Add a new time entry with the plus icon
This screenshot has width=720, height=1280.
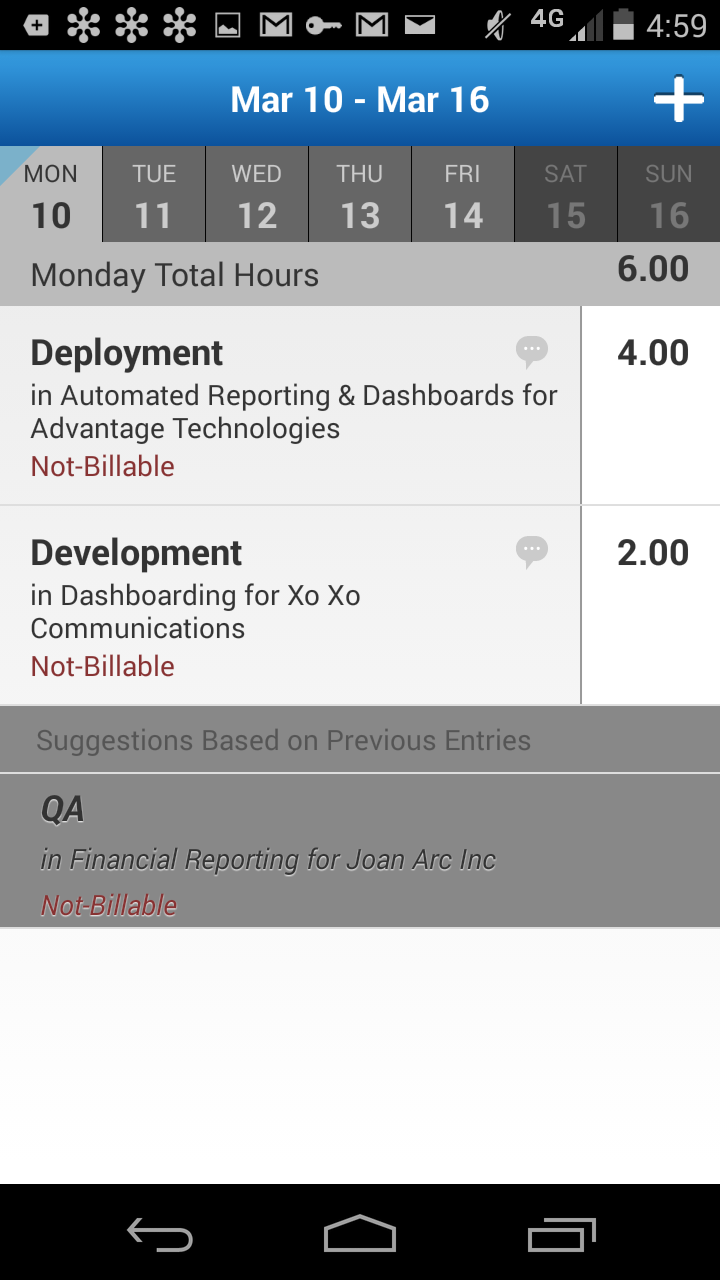point(679,98)
